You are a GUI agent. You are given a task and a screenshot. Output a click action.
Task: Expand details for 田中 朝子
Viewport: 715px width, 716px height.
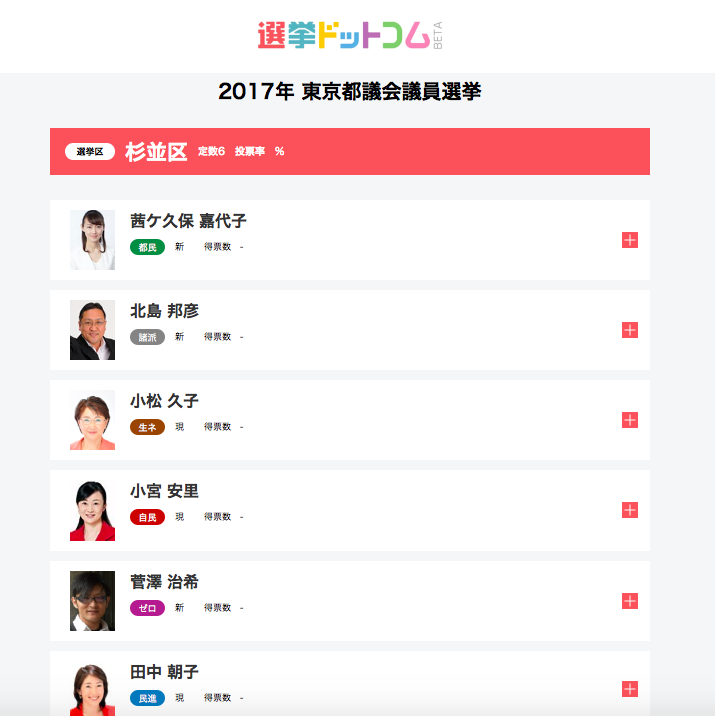point(630,689)
